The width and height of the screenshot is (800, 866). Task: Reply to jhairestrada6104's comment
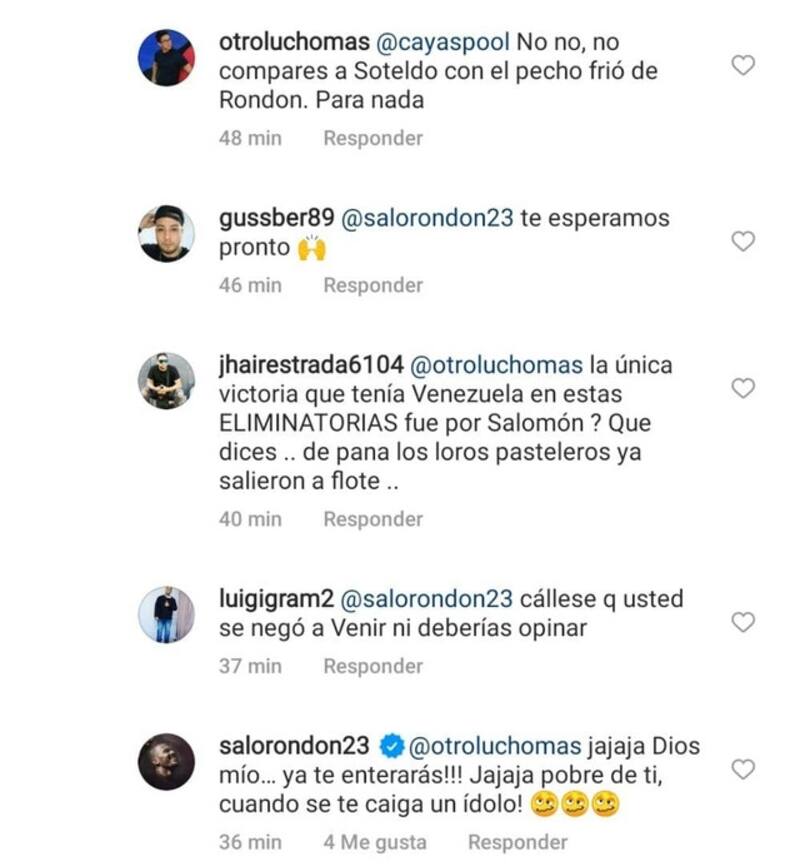(x=372, y=519)
